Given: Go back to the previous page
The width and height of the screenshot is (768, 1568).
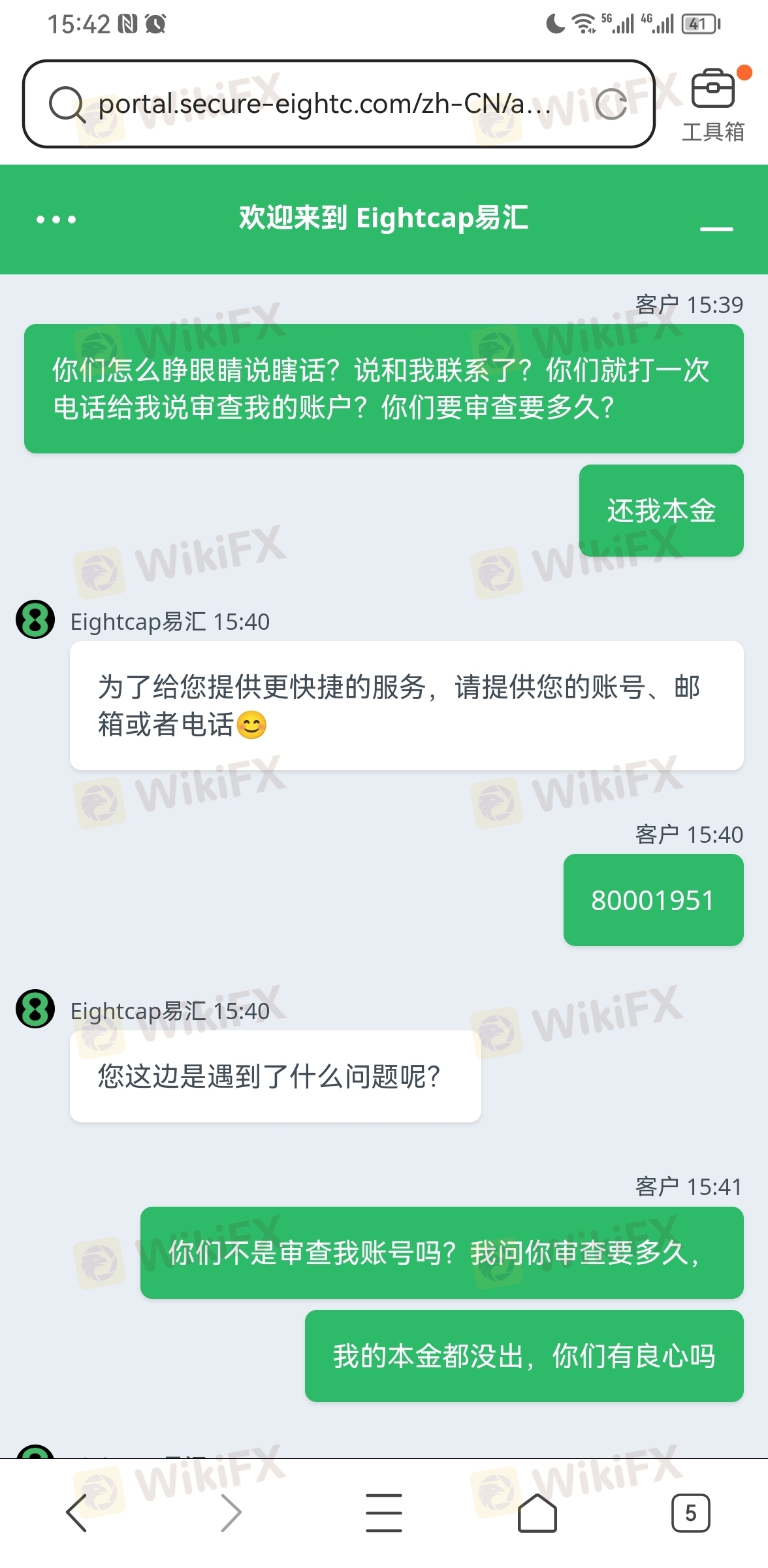Looking at the screenshot, I should (77, 1512).
